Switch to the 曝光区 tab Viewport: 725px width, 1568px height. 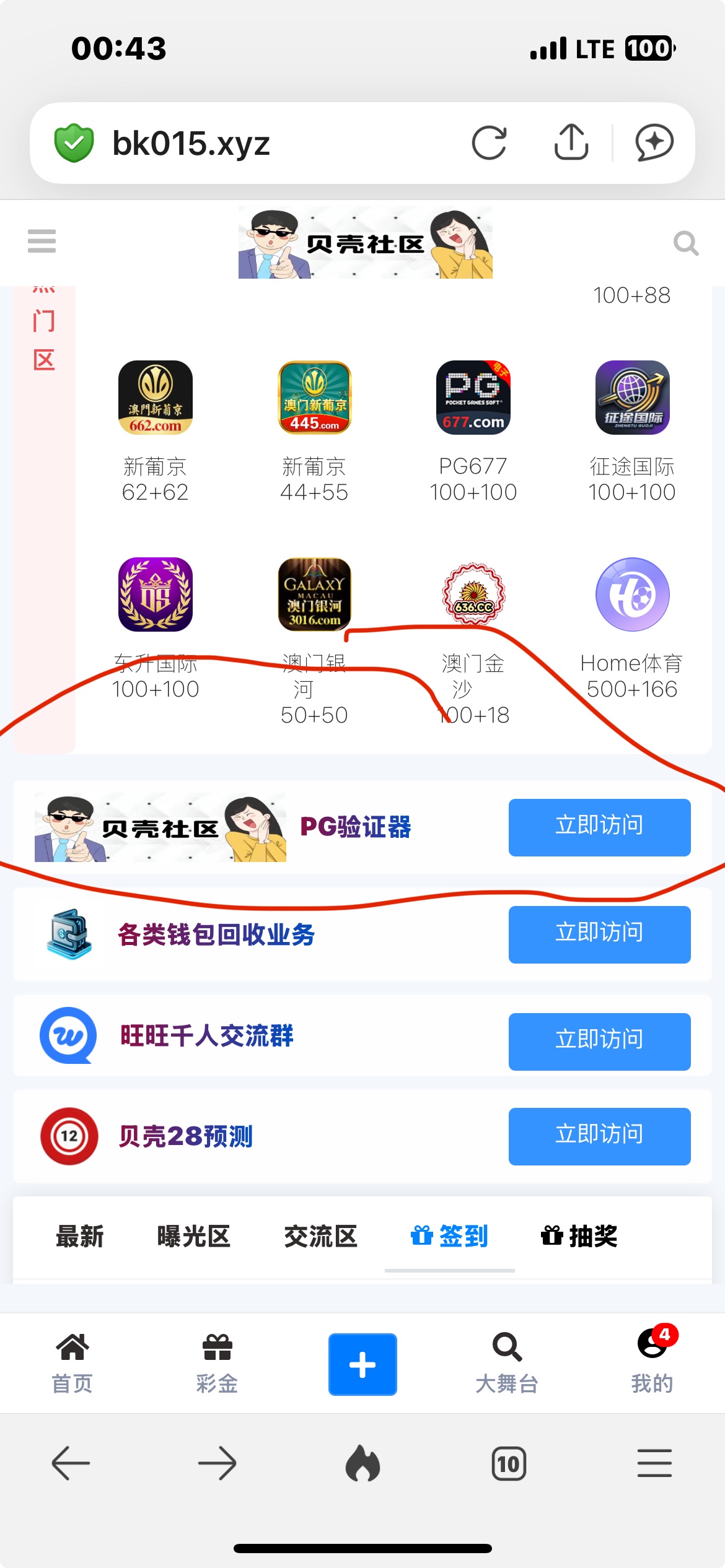193,1237
